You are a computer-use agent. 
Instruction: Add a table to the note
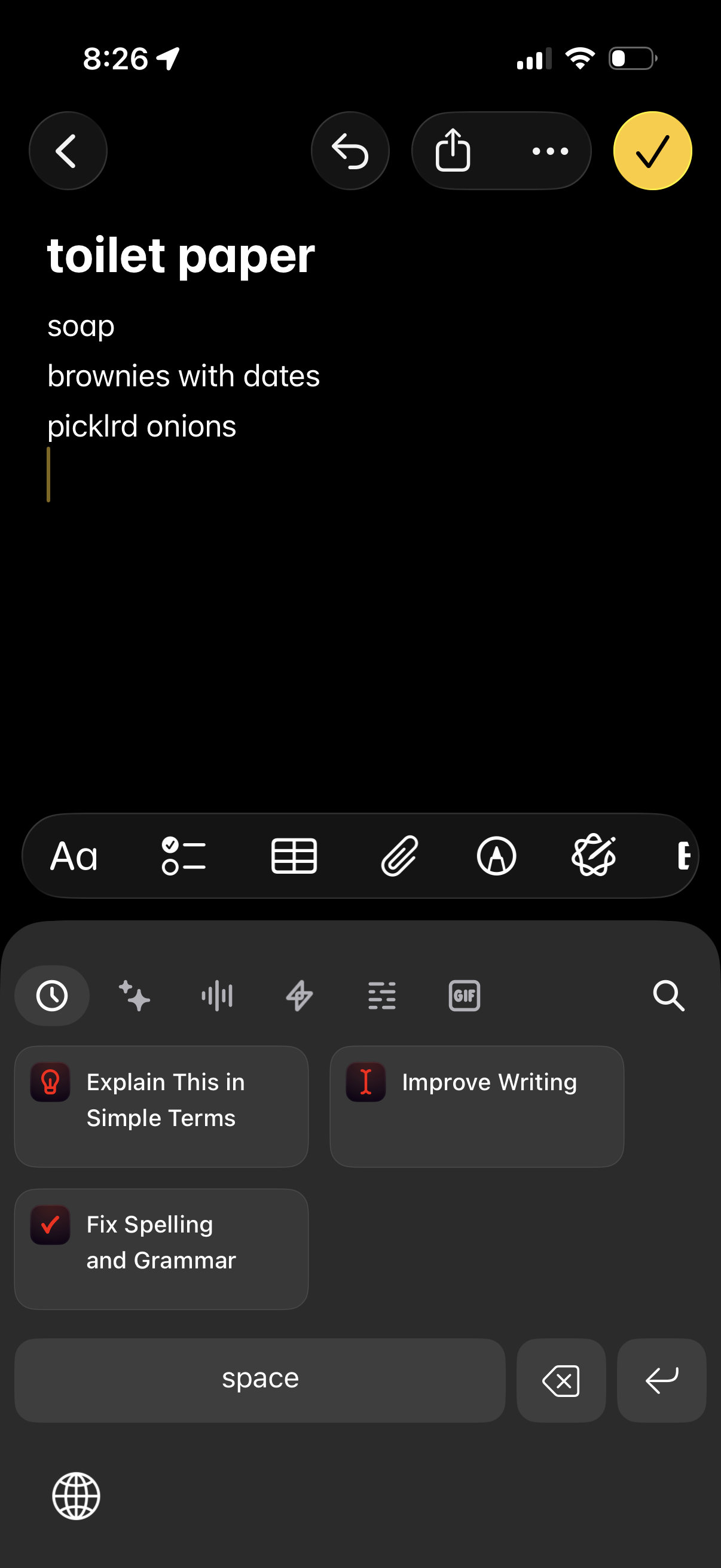[x=294, y=856]
